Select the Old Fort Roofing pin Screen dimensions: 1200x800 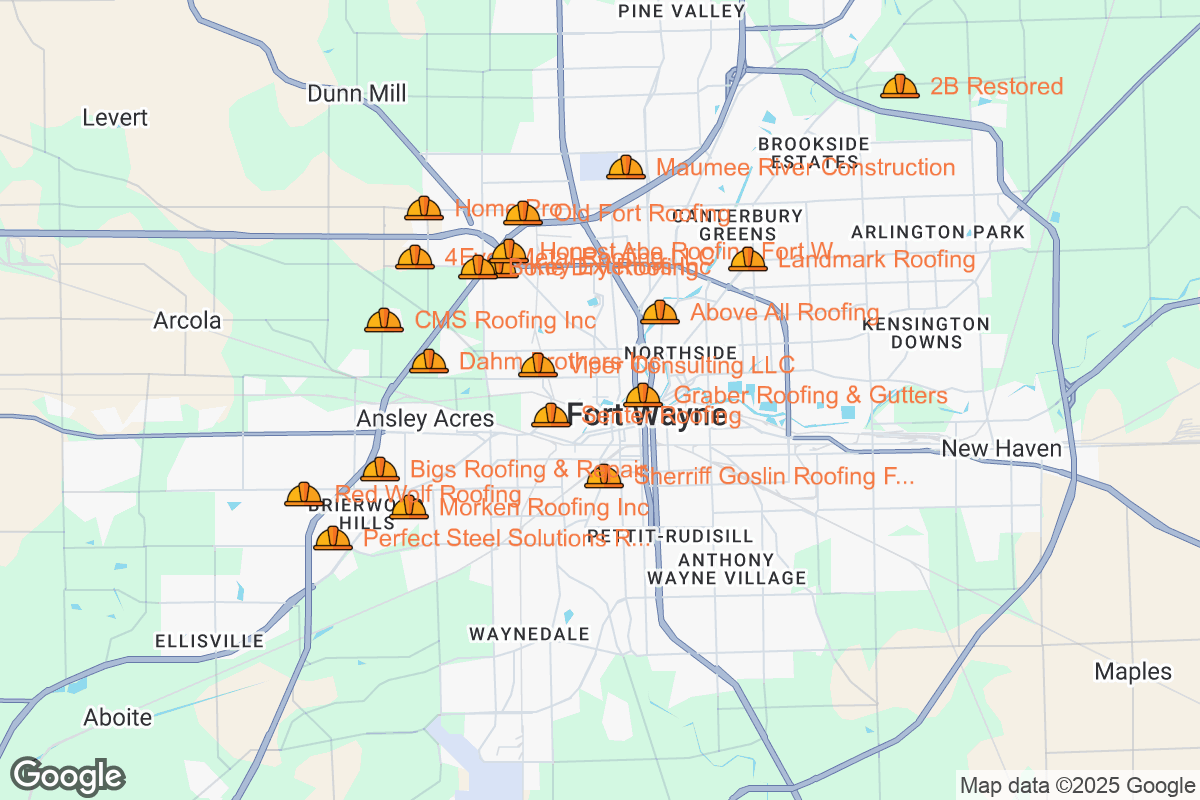tap(523, 212)
